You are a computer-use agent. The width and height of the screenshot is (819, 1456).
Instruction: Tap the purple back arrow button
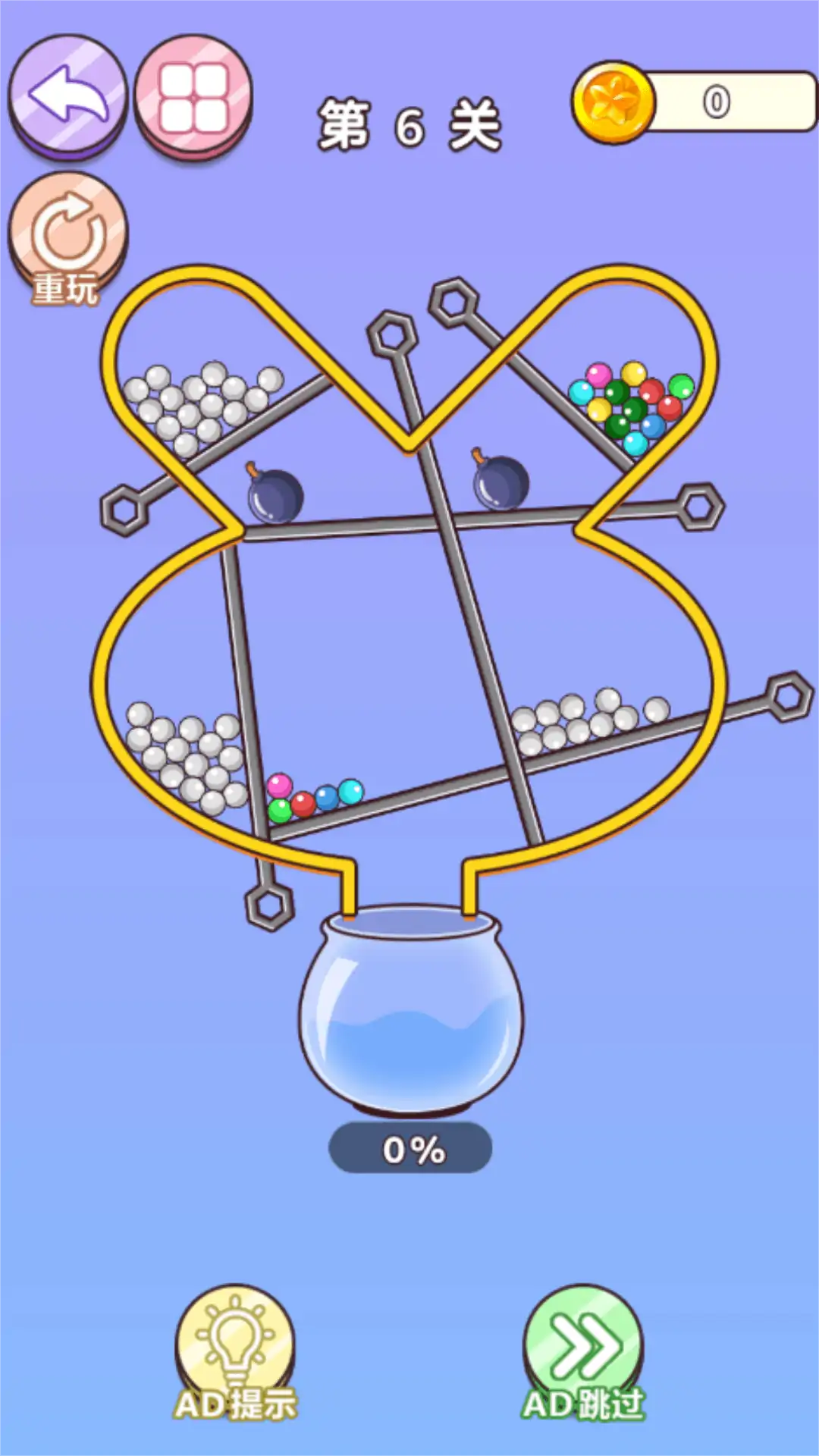[x=68, y=96]
